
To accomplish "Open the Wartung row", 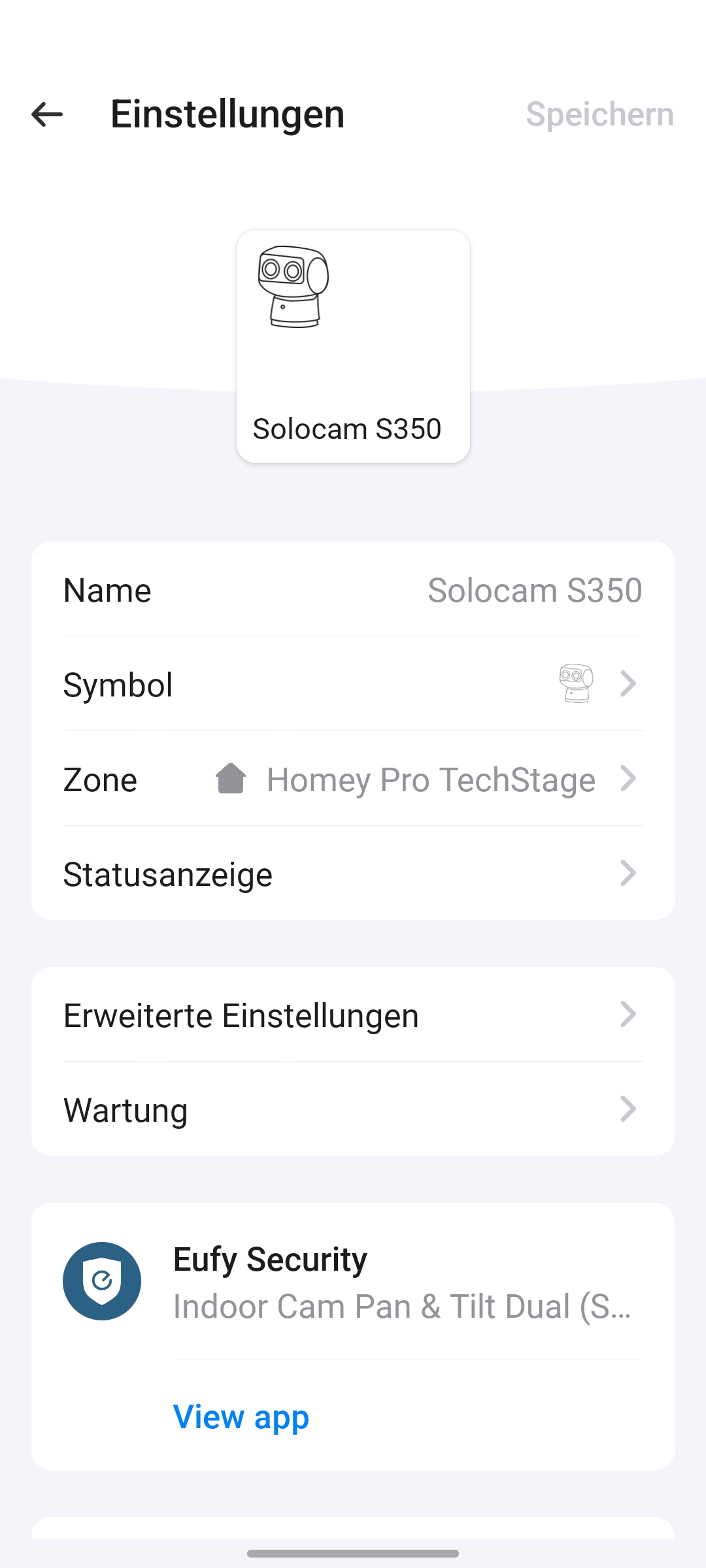I will [x=353, y=1110].
